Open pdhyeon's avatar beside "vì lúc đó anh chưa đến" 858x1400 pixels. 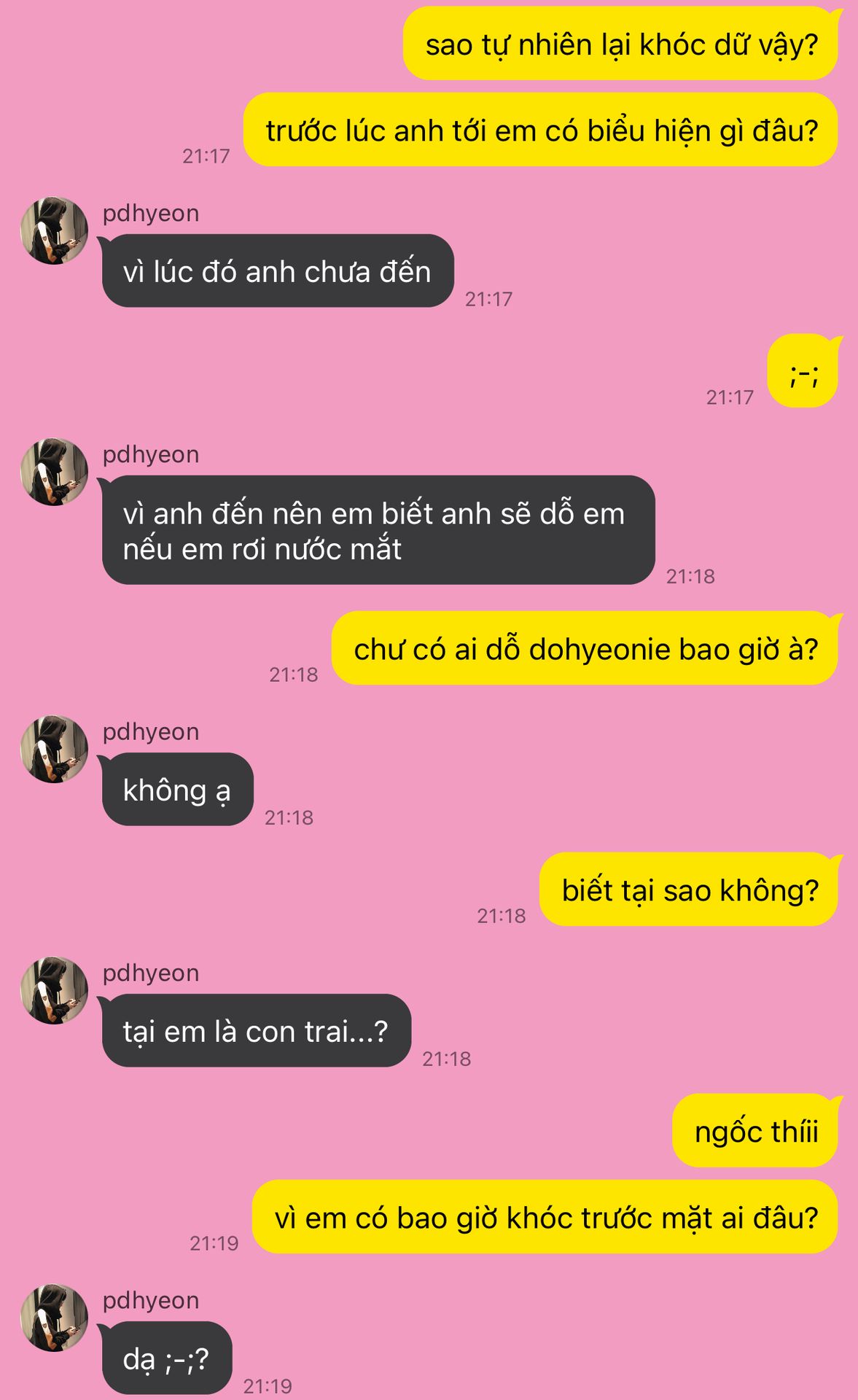[x=54, y=230]
